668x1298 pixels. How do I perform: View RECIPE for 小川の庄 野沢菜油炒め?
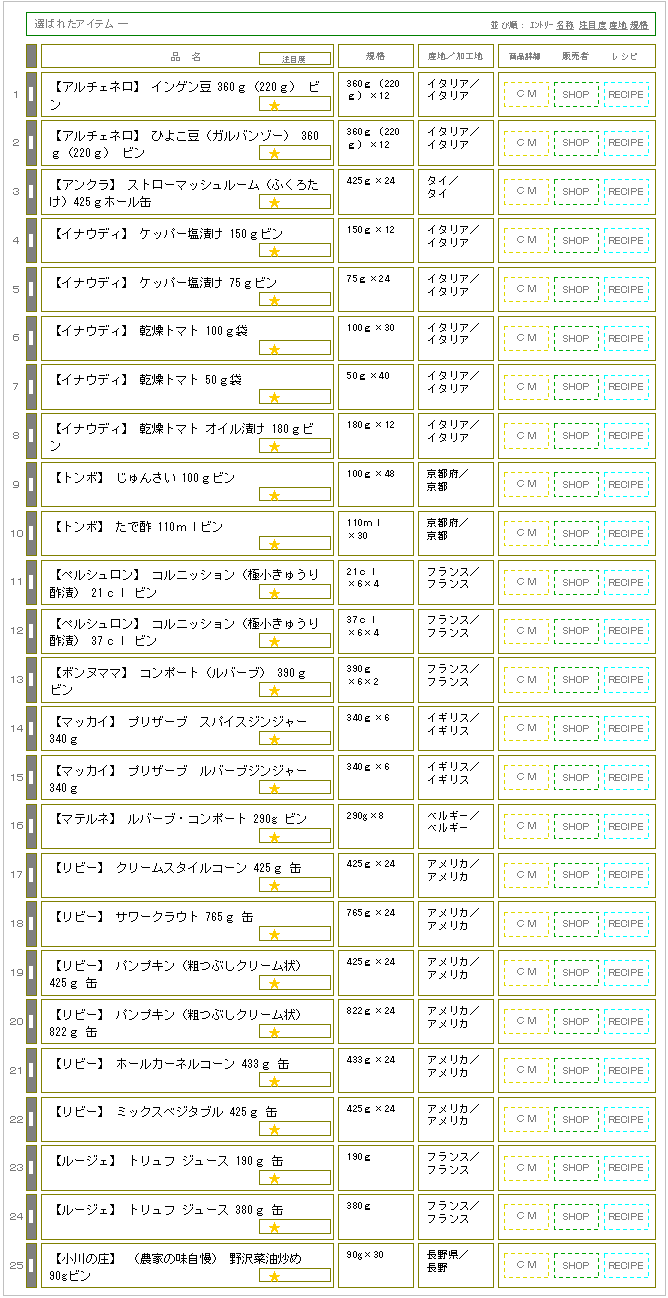click(626, 1266)
